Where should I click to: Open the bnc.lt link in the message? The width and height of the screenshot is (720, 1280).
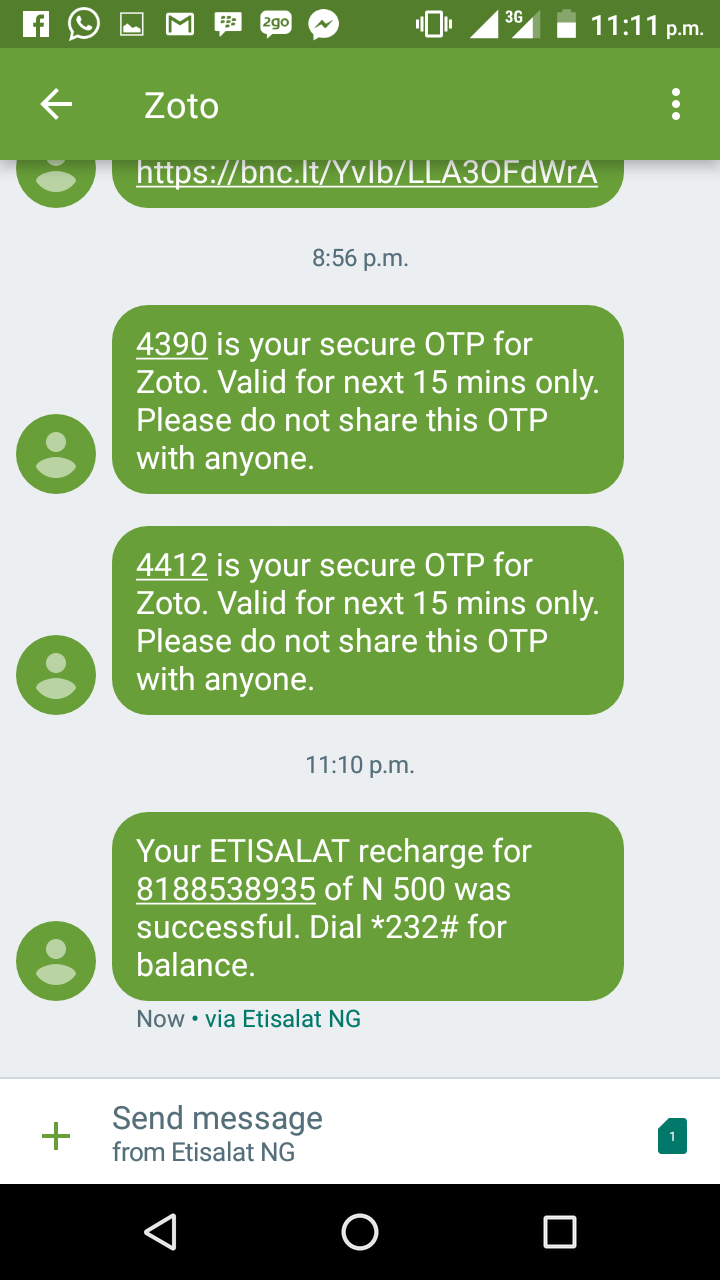366,173
